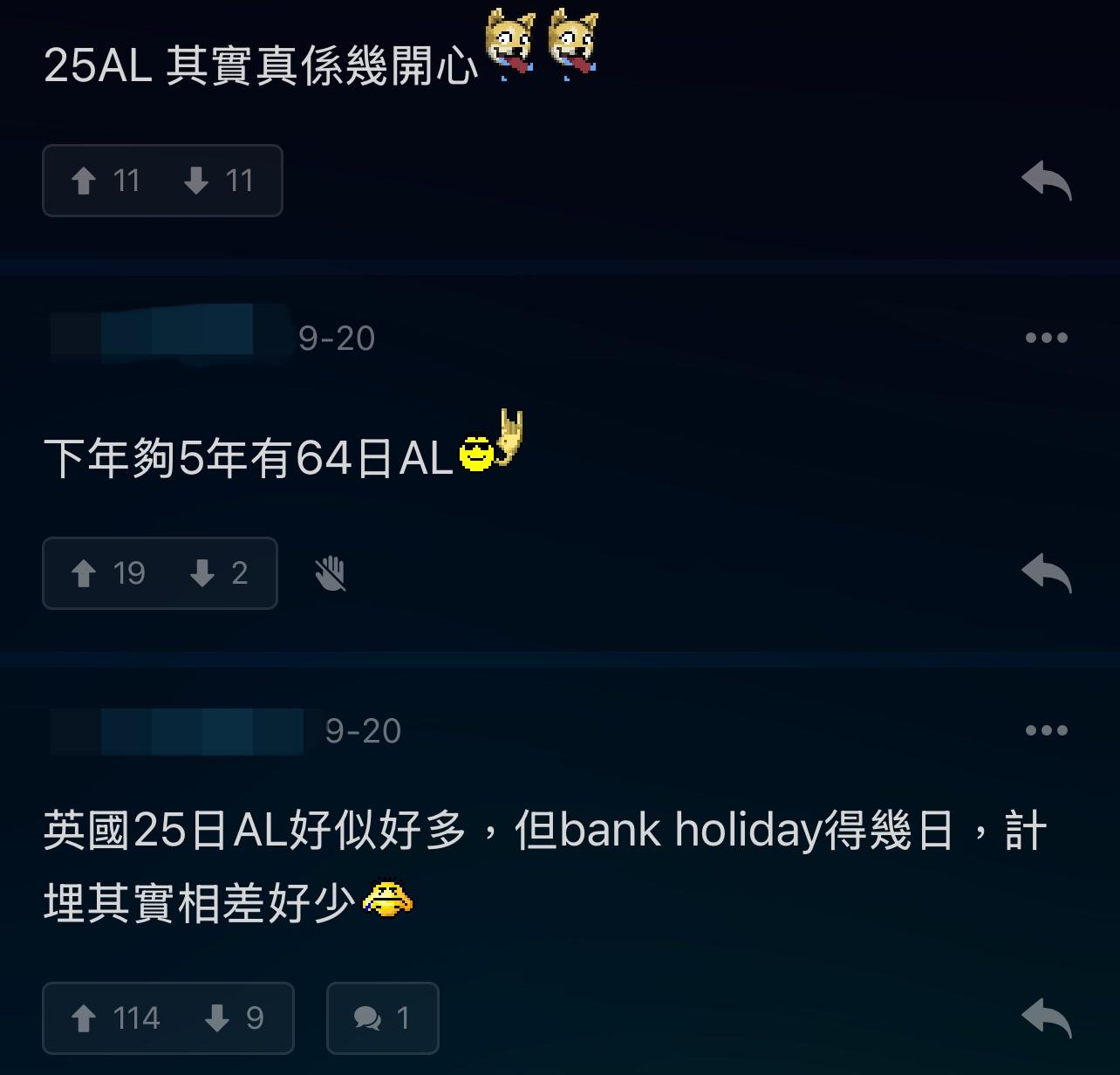The image size is (1120, 1075).
Task: Tap the hand icon beside the 64日AL comment's votes
Action: pyautogui.click(x=331, y=573)
